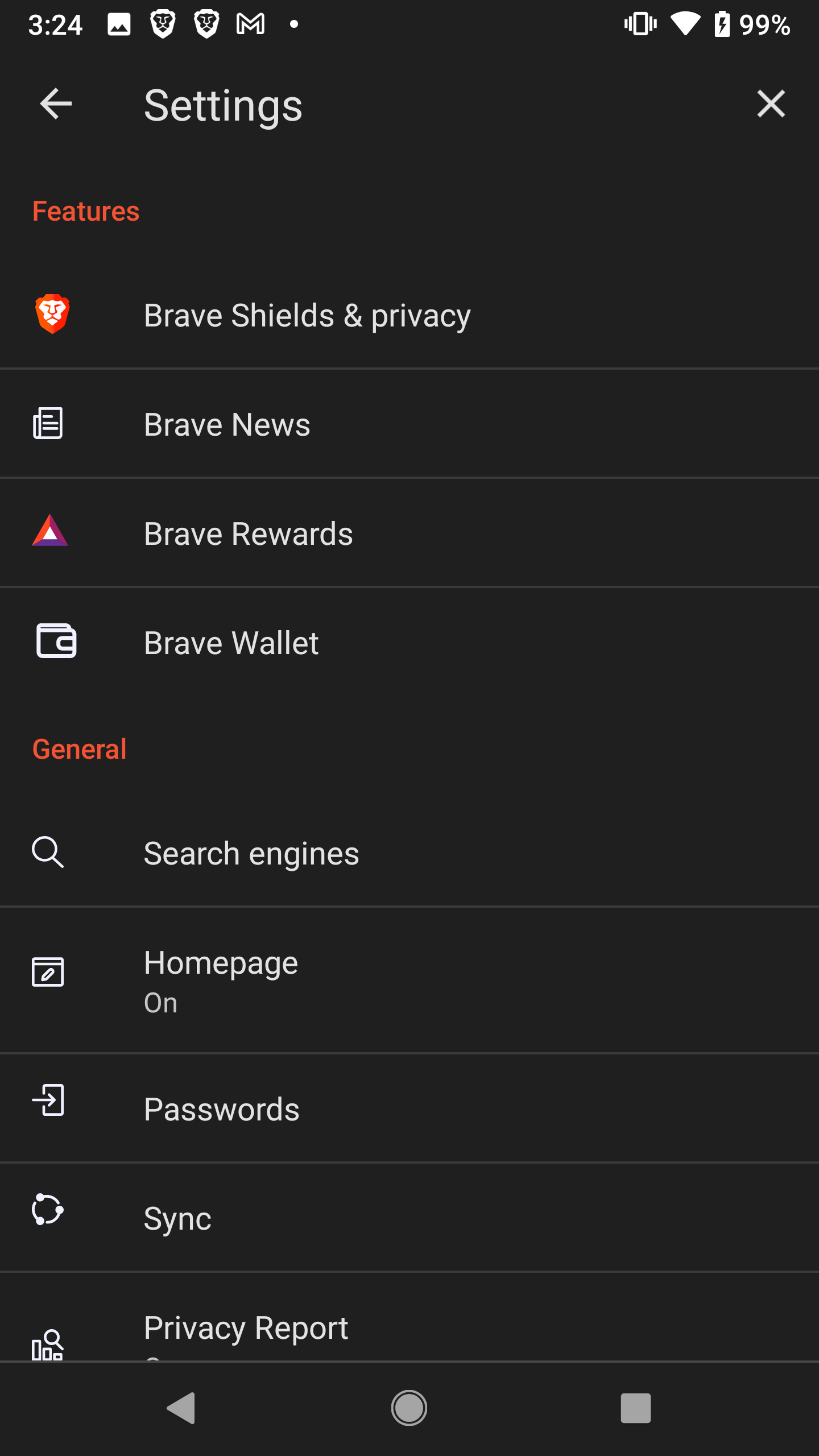
Task: Close Settings with the X
Action: coord(771,104)
